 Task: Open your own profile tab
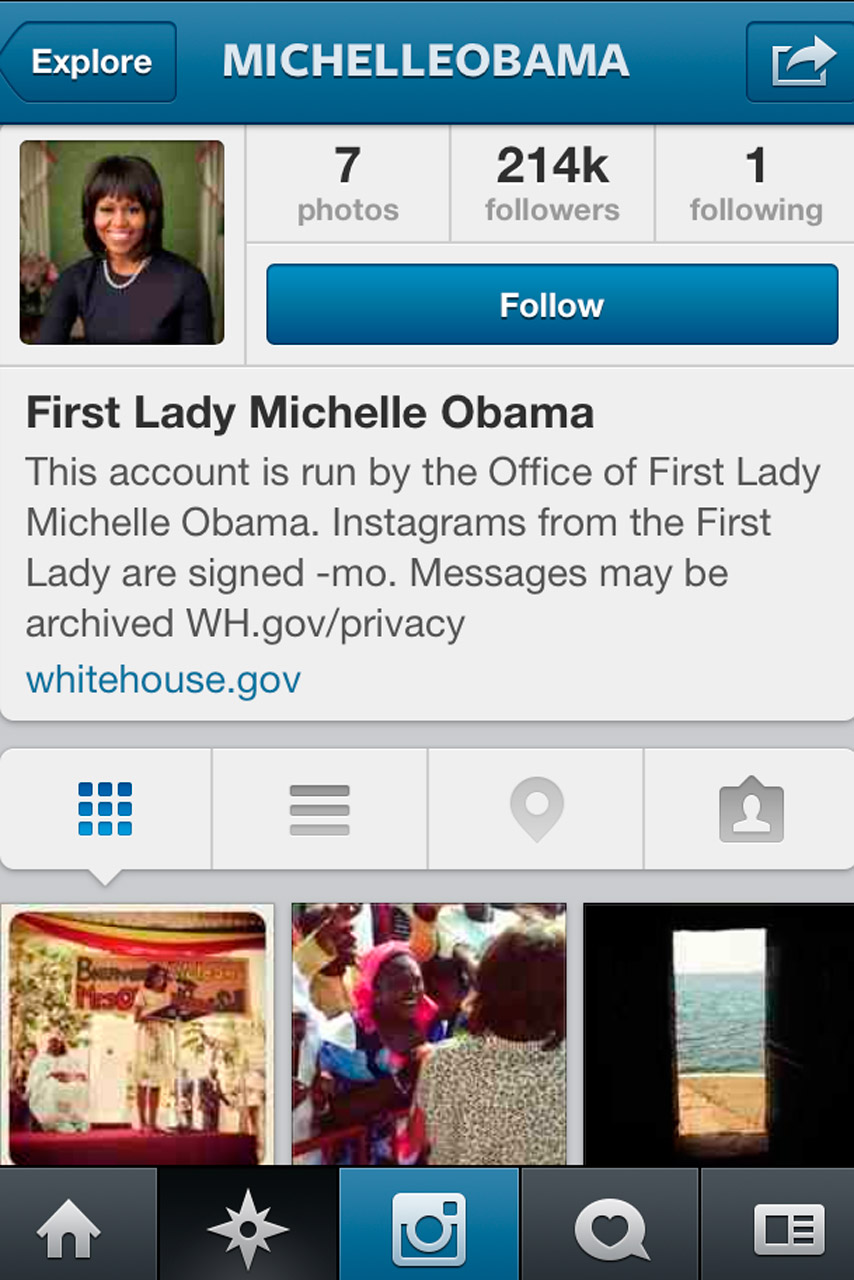coord(788,1228)
